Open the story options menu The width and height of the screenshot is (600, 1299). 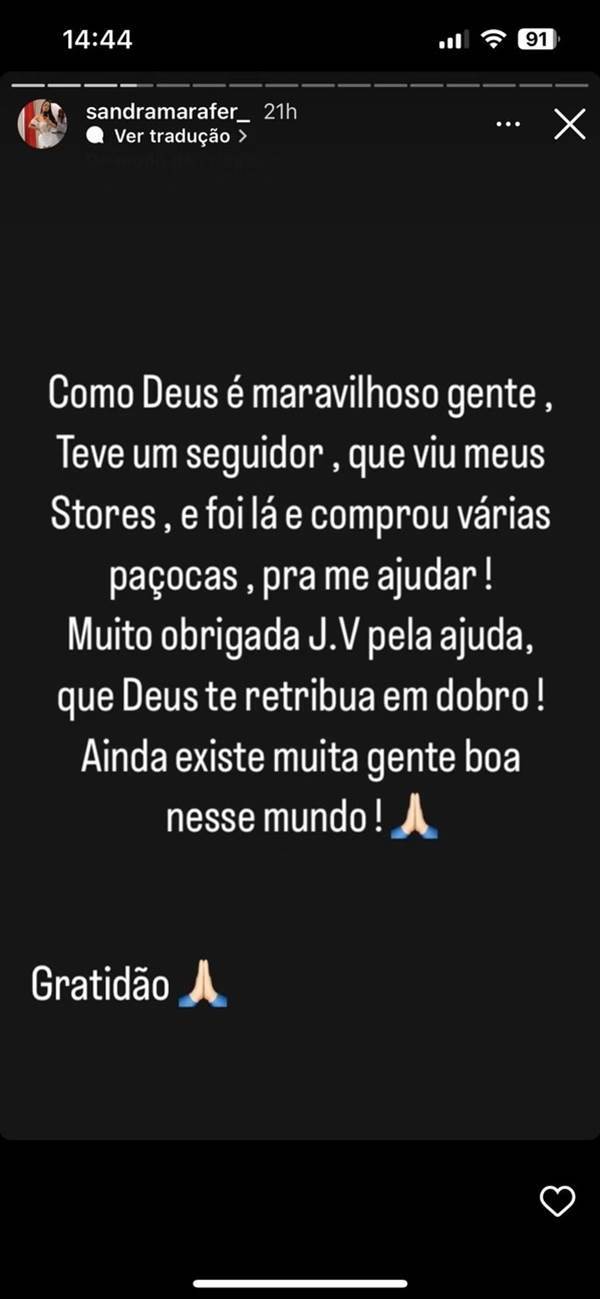point(509,124)
